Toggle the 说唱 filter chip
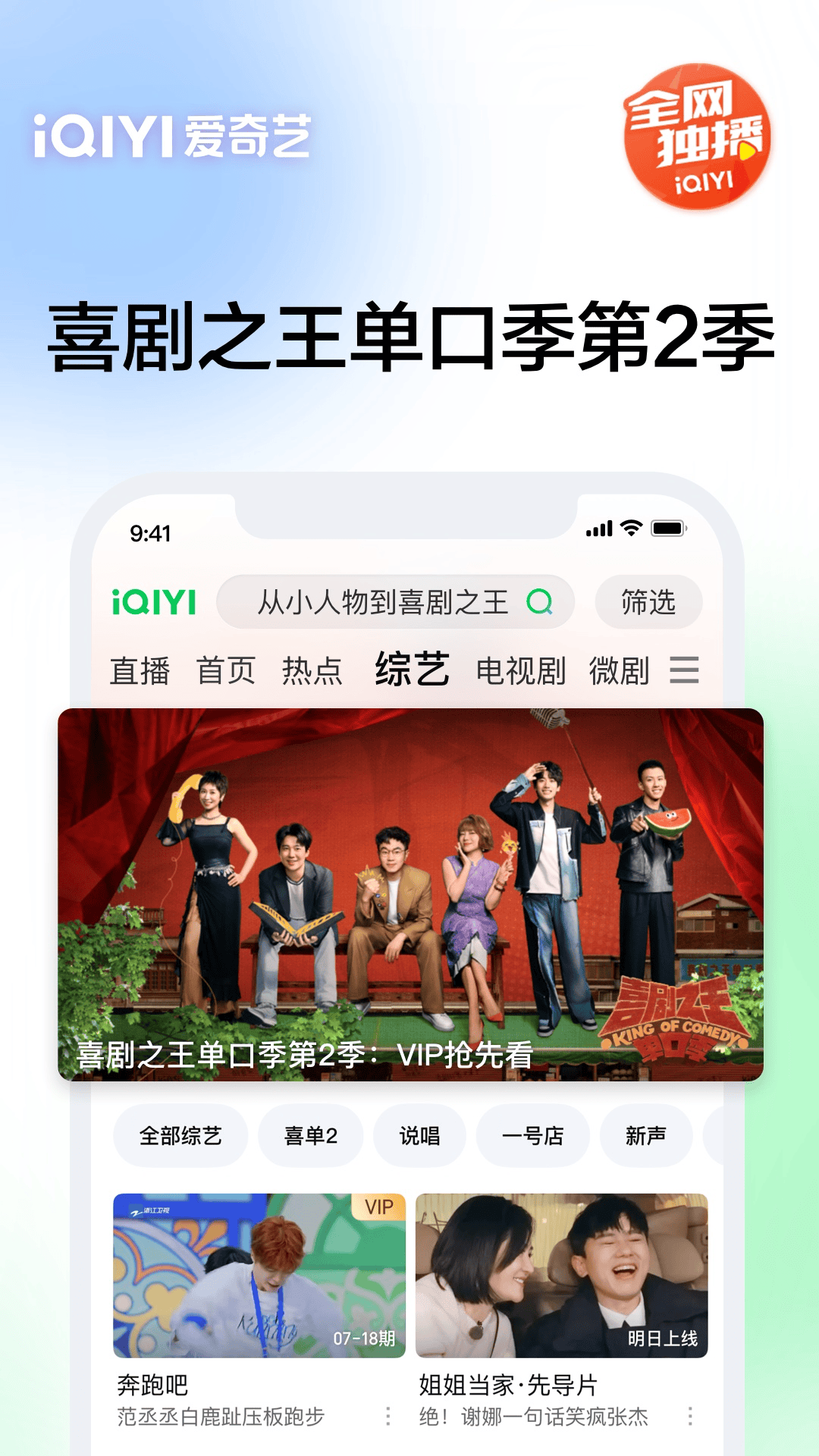Screen dimensions: 819x1456 (x=419, y=1135)
